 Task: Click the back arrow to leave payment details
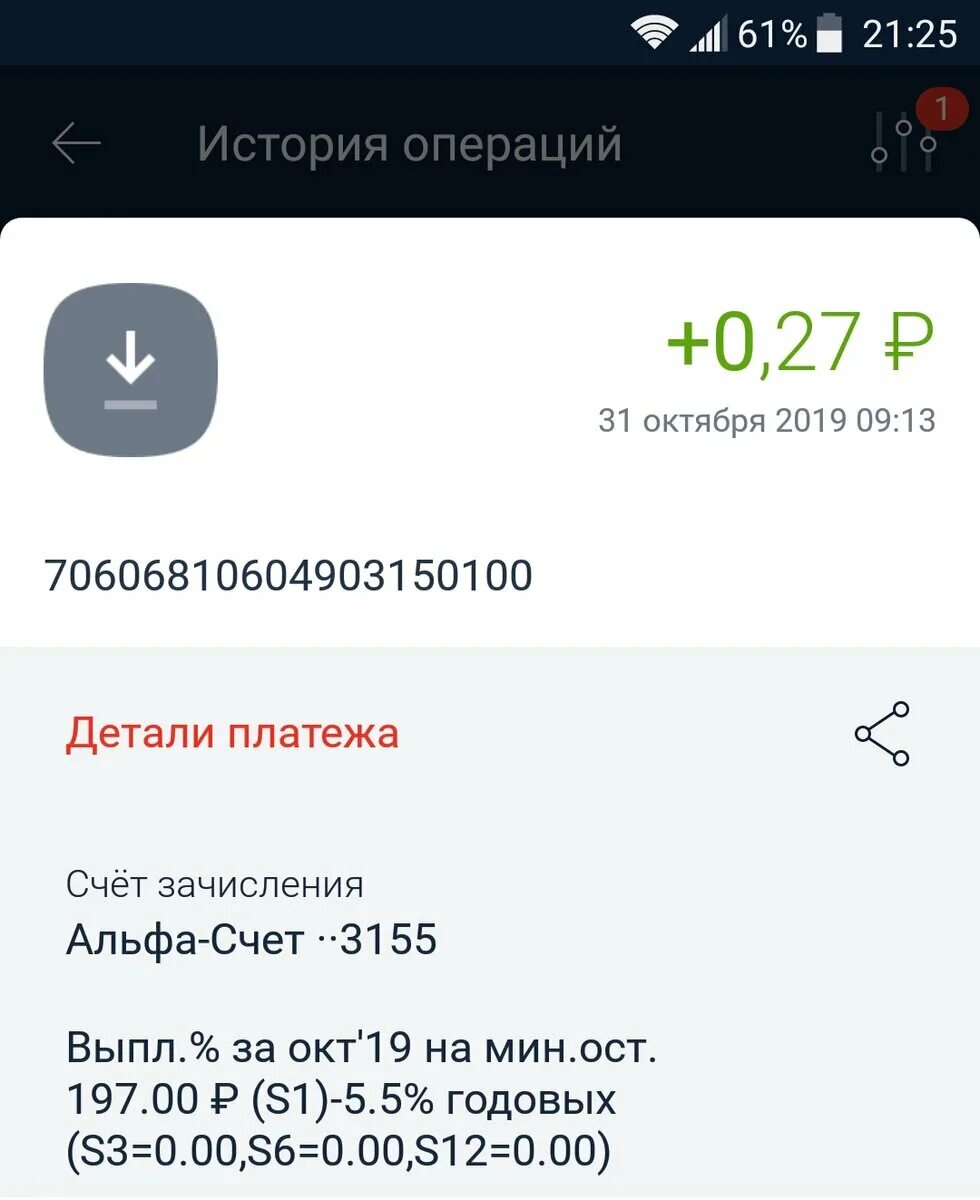(75, 143)
